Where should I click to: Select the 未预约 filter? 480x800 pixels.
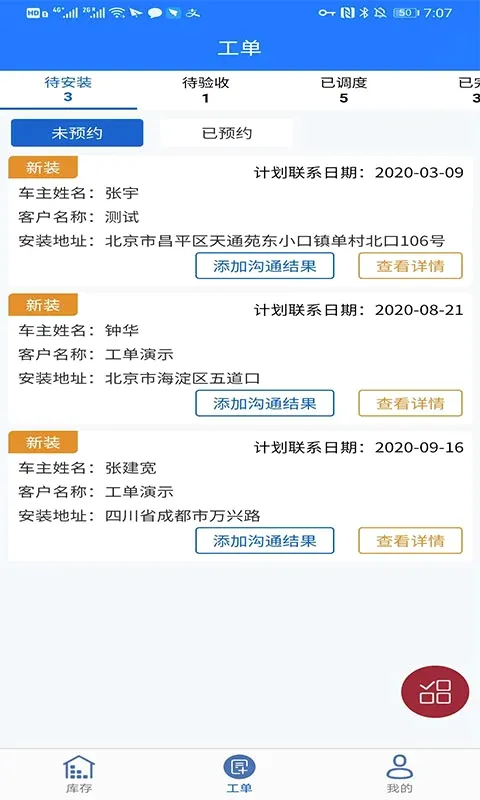click(77, 133)
